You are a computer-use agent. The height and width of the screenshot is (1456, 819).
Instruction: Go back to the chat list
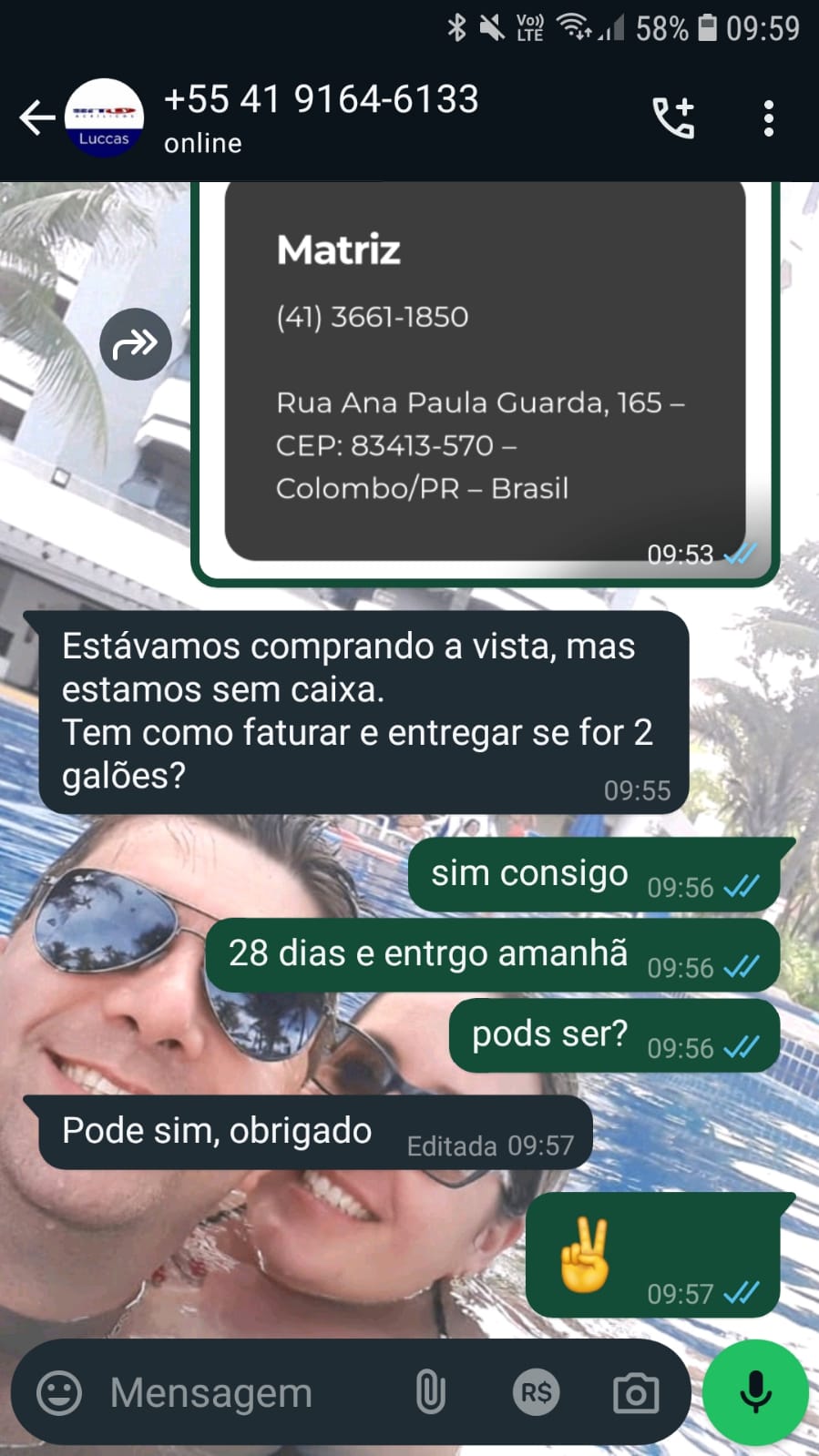tap(36, 118)
